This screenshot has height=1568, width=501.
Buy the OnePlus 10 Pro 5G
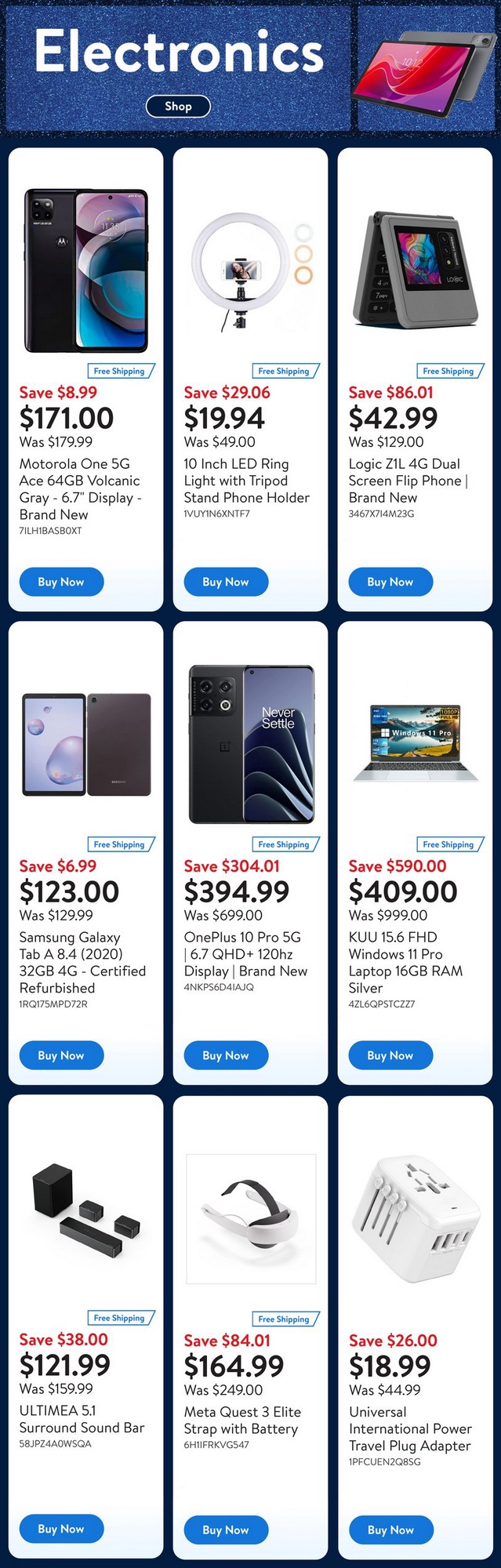click(x=226, y=1055)
